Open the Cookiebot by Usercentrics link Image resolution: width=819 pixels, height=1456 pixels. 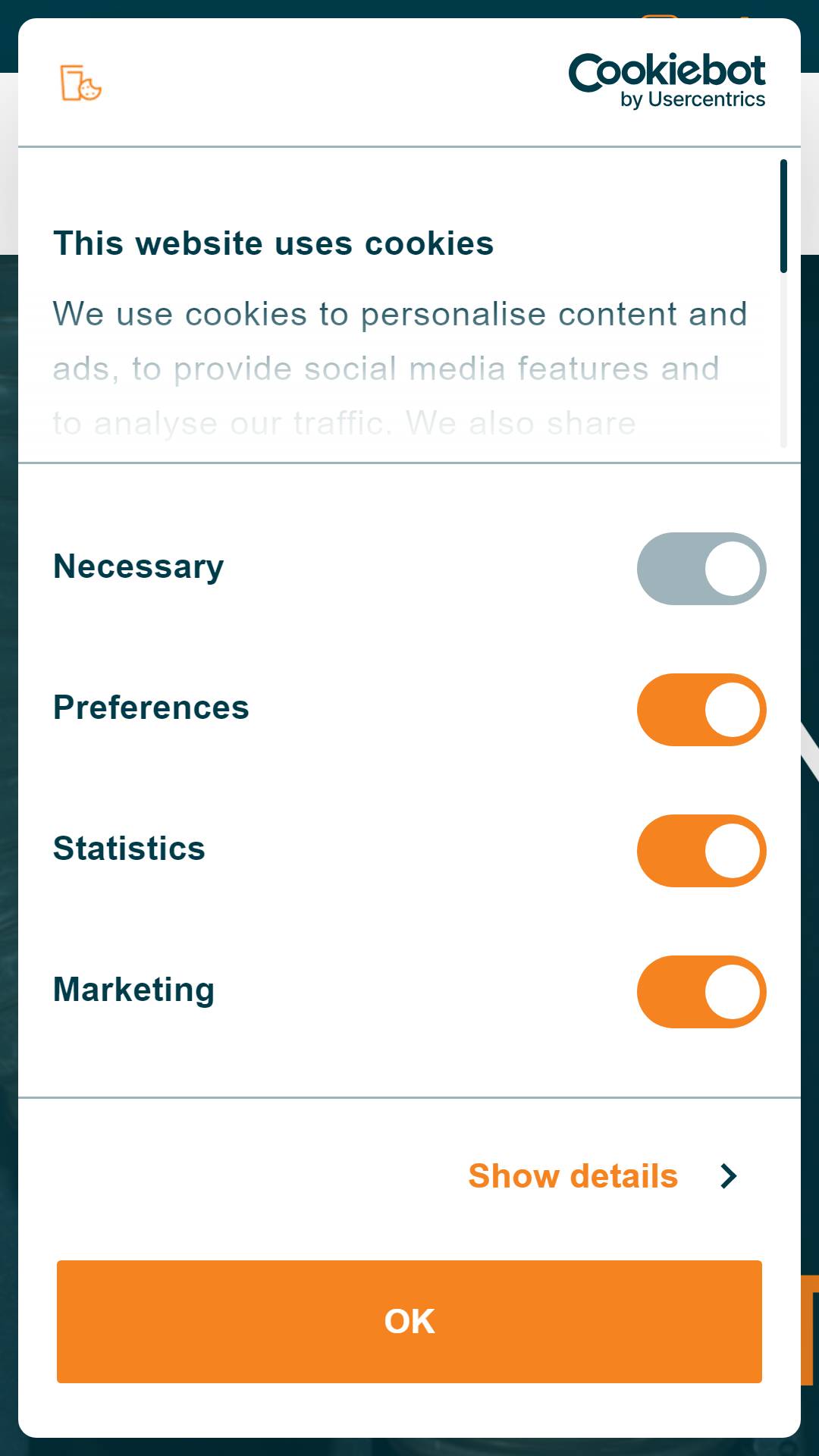coord(667,81)
